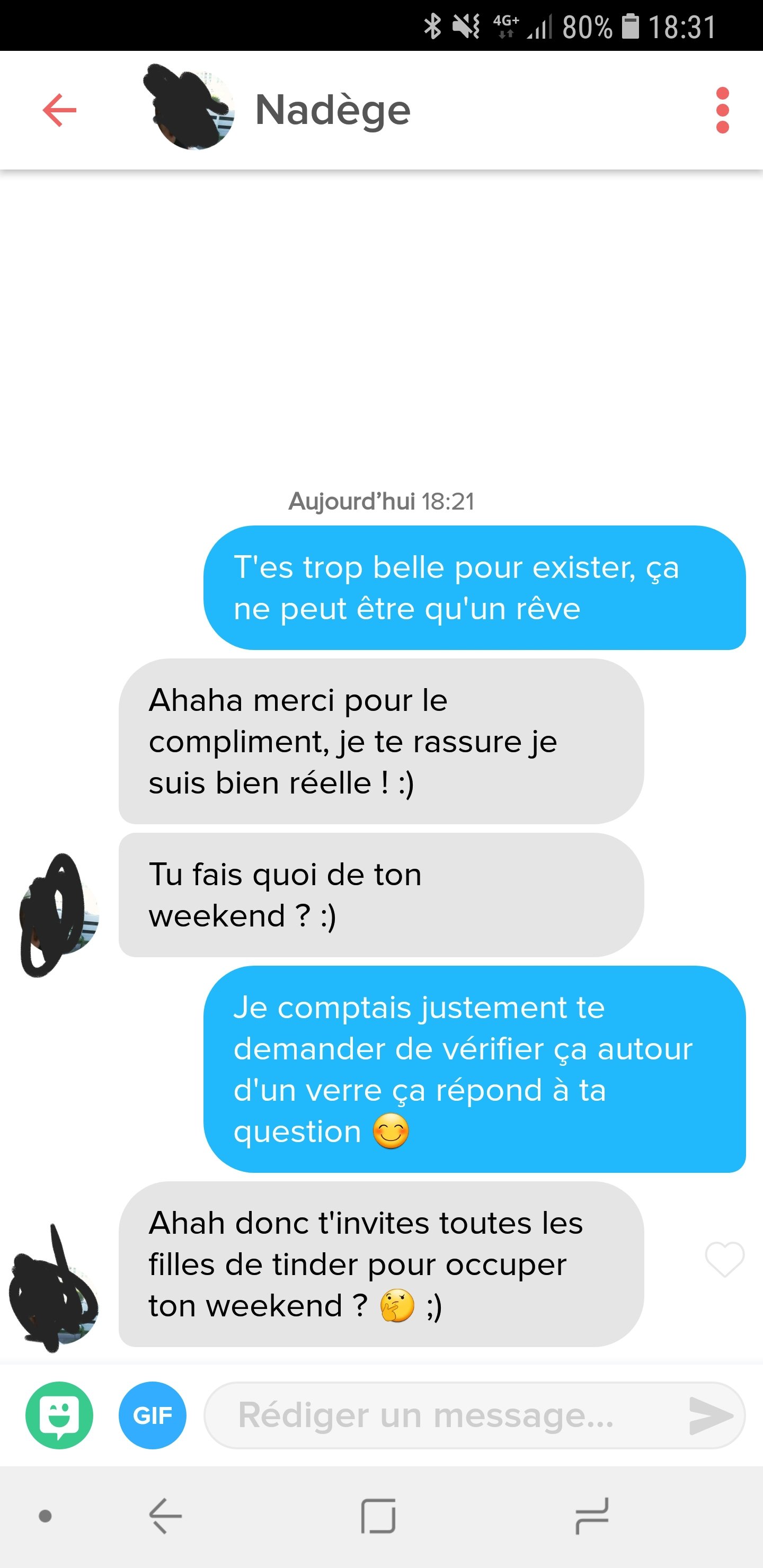The image size is (763, 1568).
Task: Go back using the red arrow
Action: (x=60, y=110)
